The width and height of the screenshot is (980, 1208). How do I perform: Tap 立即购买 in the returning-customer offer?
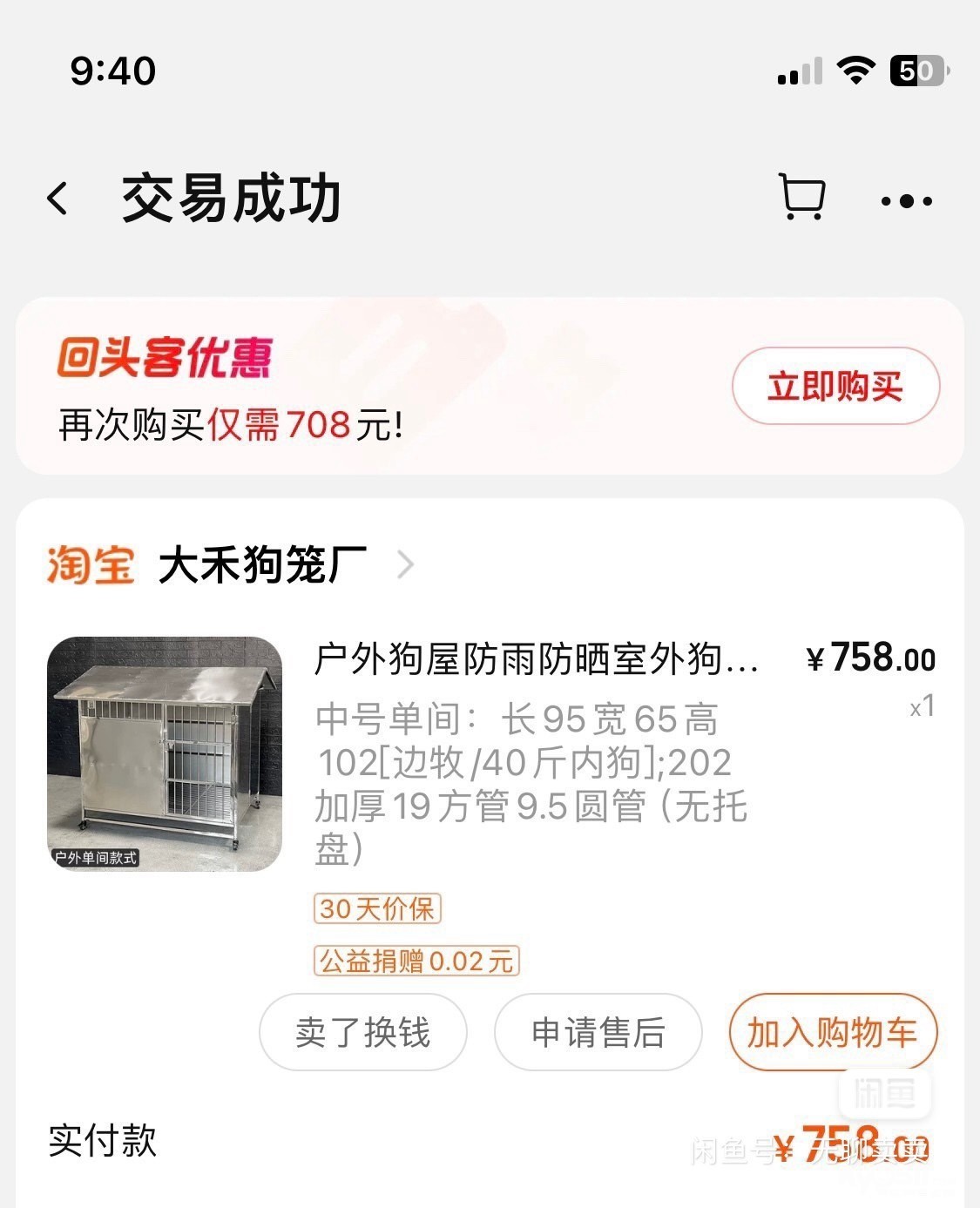click(835, 386)
